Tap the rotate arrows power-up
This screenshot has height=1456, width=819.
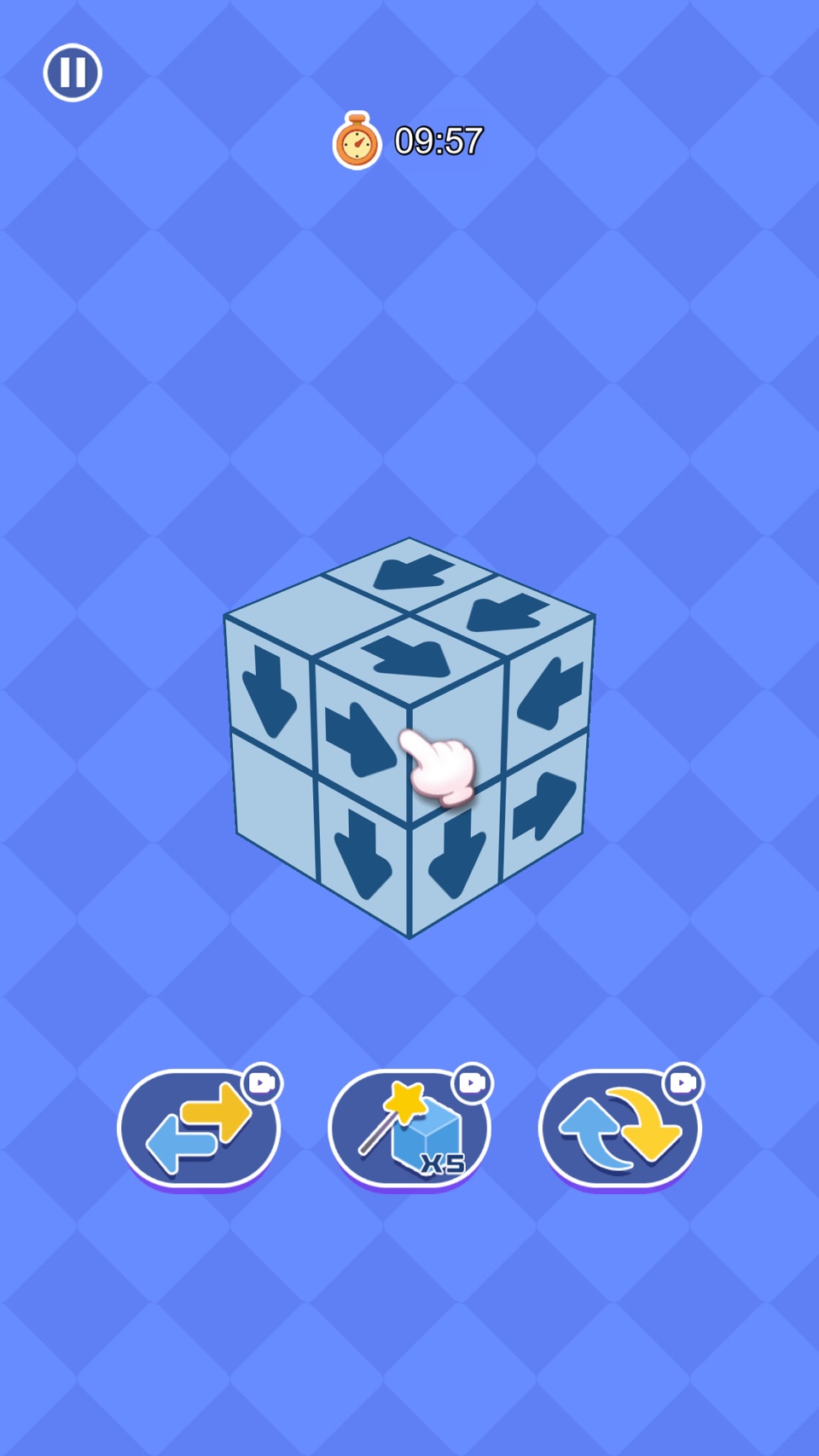pyautogui.click(x=620, y=1128)
